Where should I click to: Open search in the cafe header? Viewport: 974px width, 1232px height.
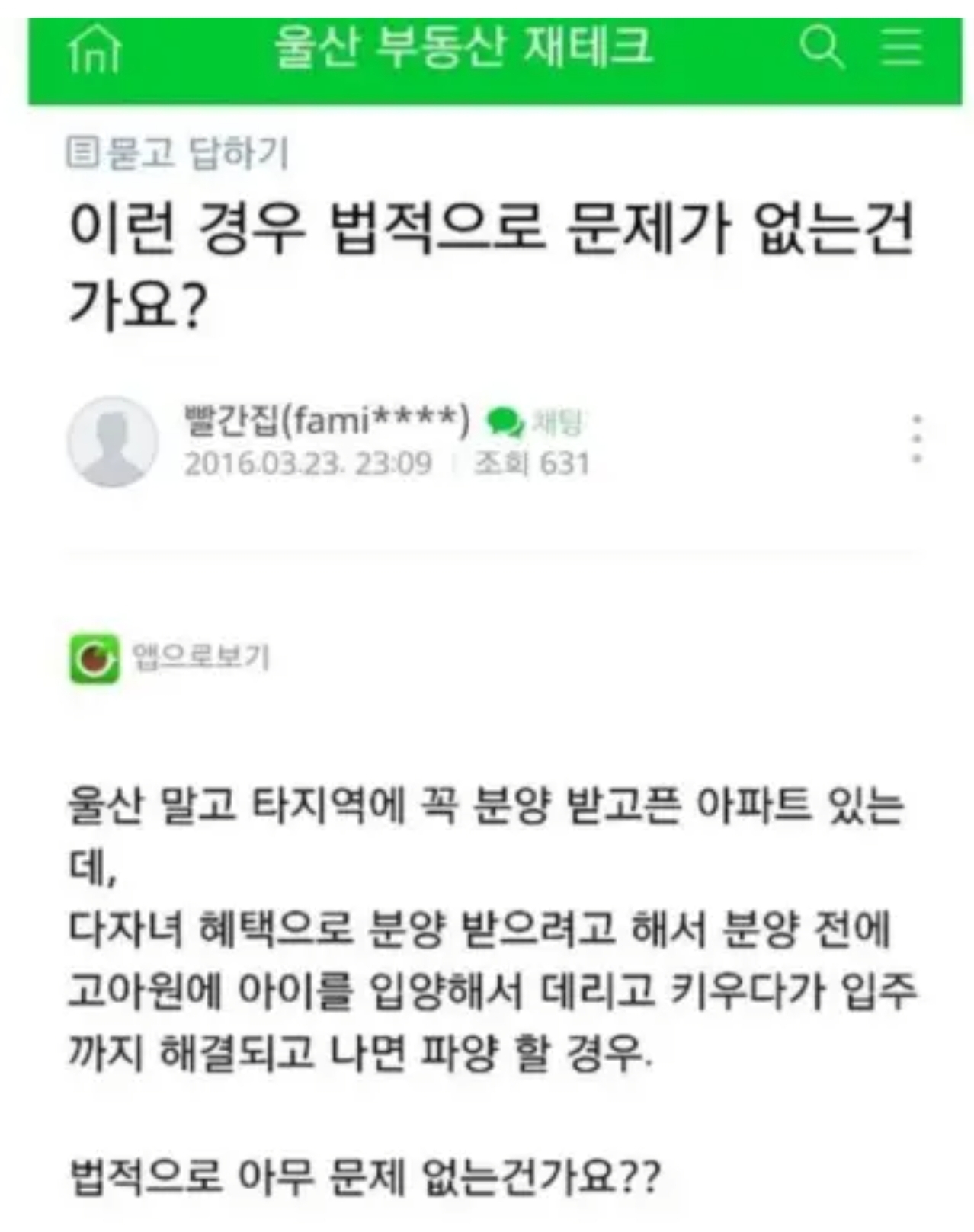822,46
